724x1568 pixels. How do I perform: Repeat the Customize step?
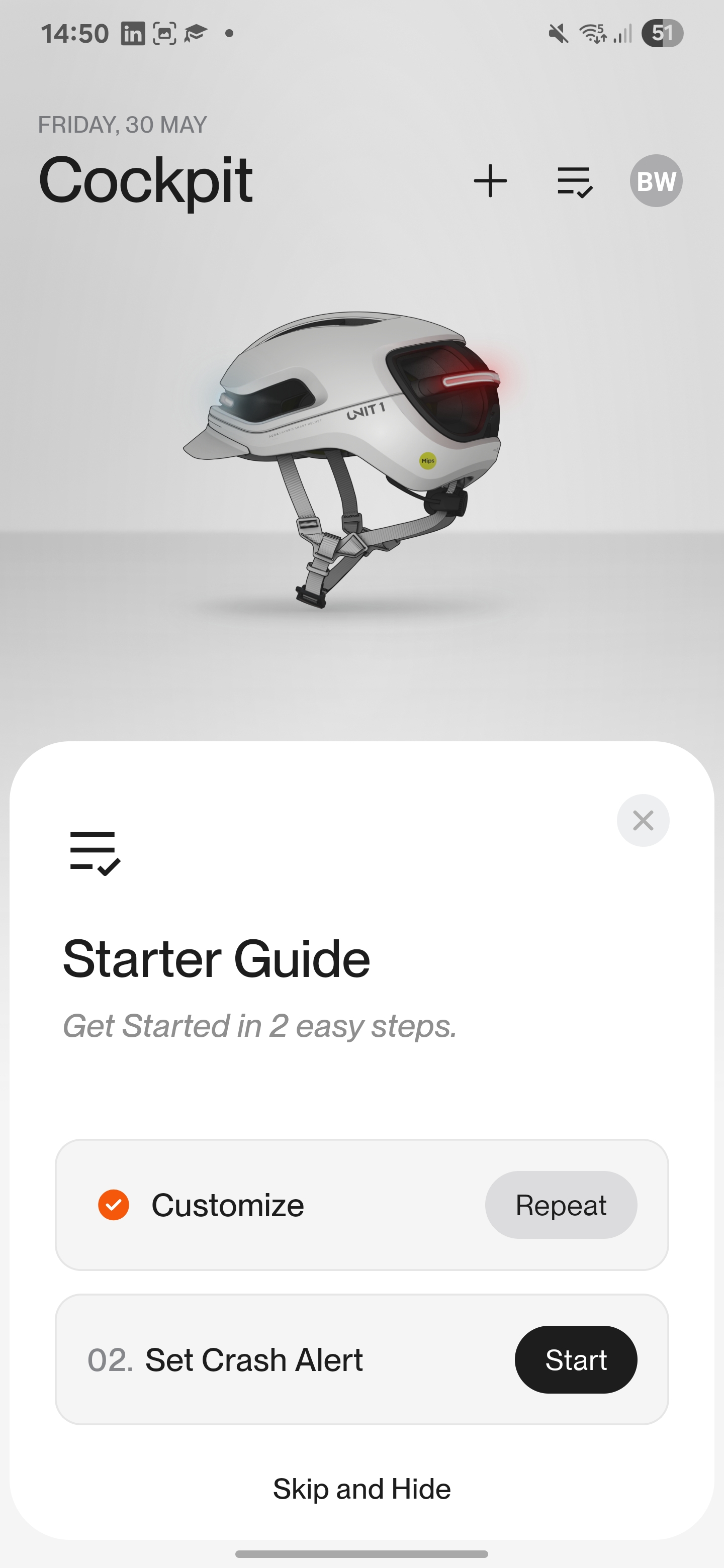561,1205
